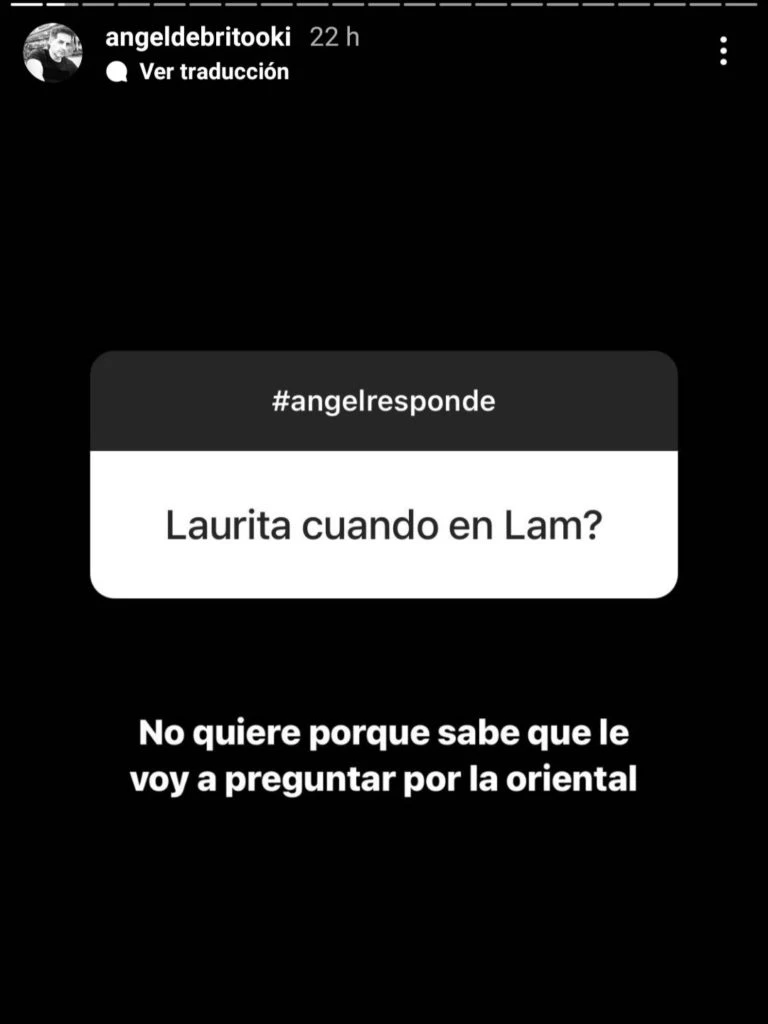Open the three-dot overflow menu
The height and width of the screenshot is (1024, 768).
tap(723, 51)
